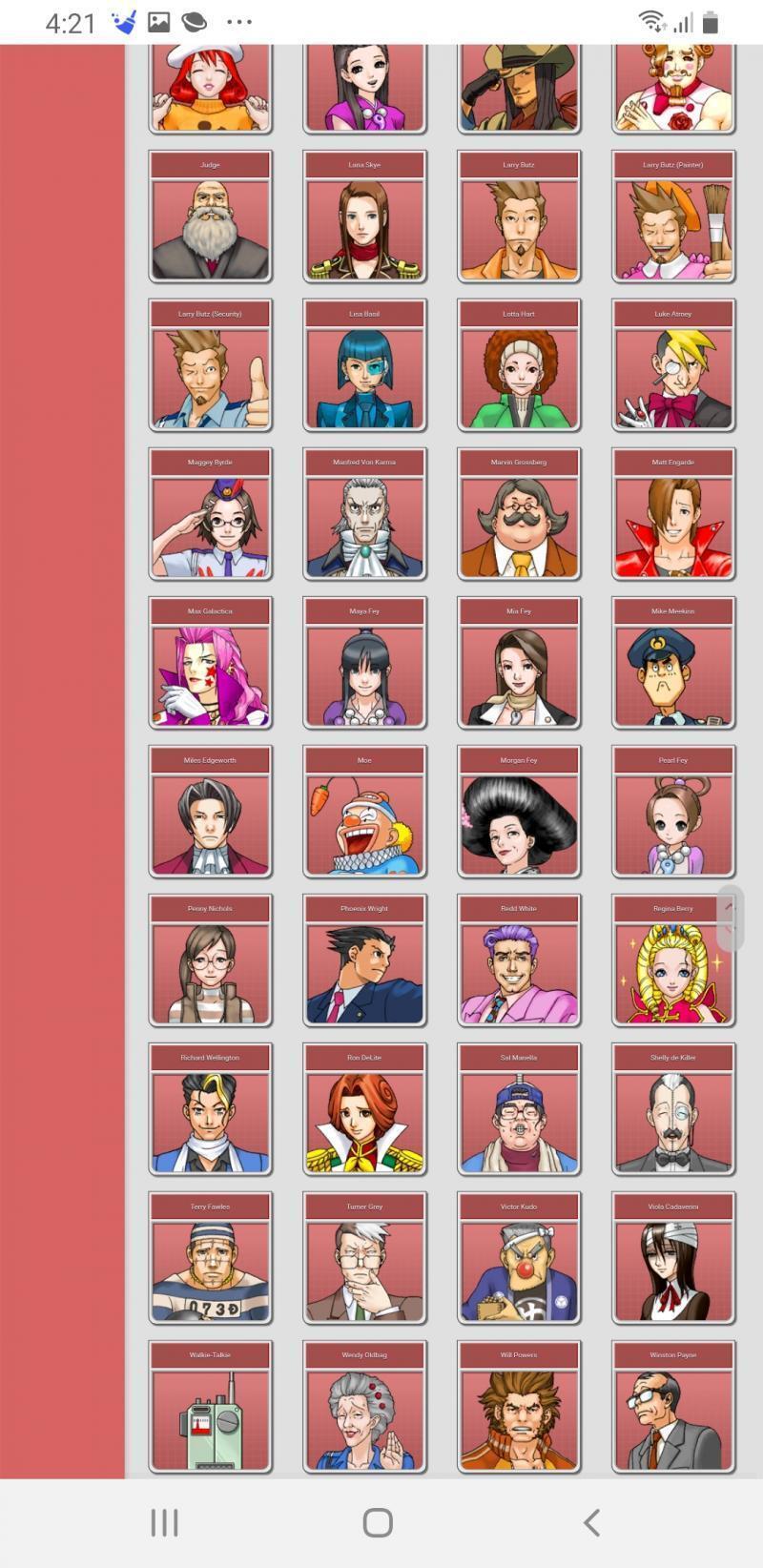Choose Lana Skye from the grid
The image size is (763, 1568).
click(x=364, y=217)
